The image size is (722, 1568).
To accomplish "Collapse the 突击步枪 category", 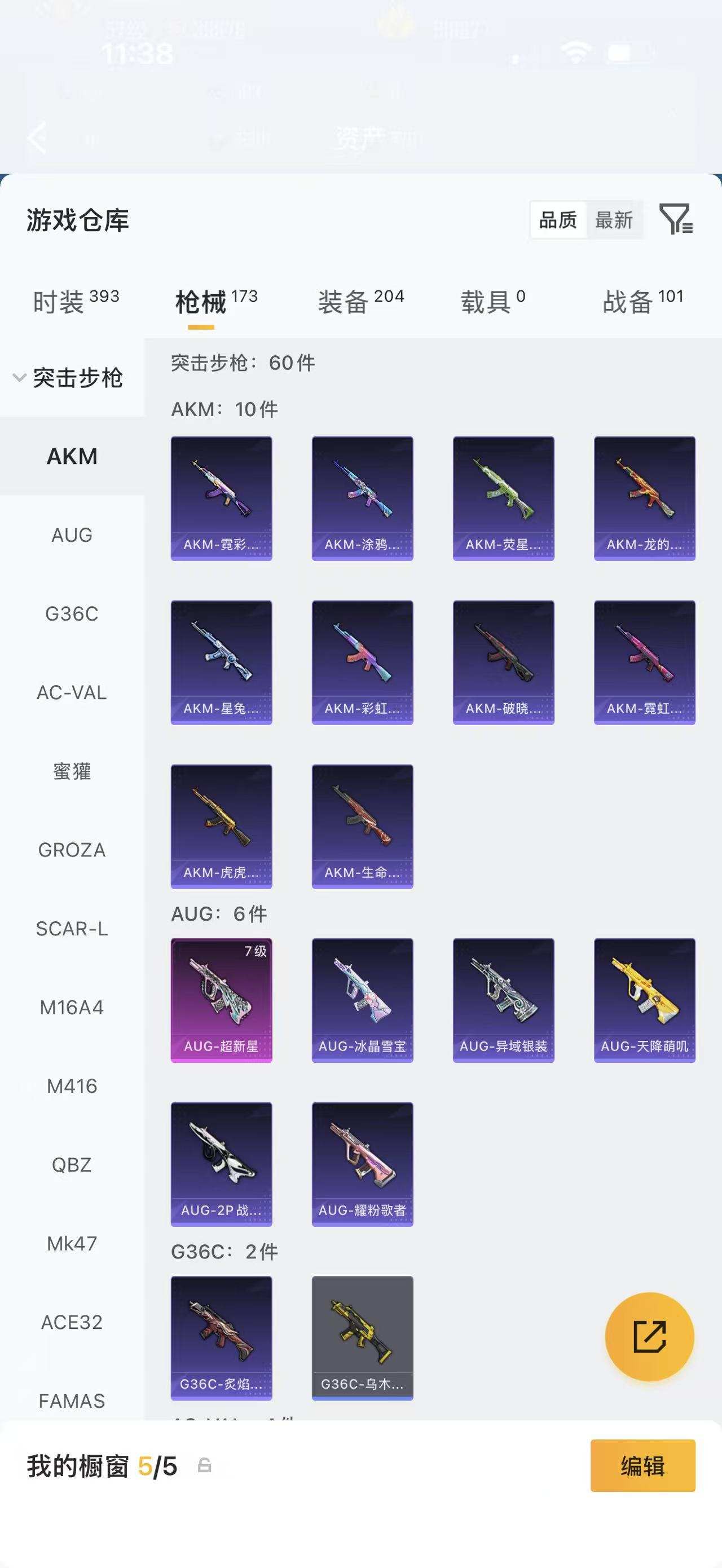I will pos(68,378).
